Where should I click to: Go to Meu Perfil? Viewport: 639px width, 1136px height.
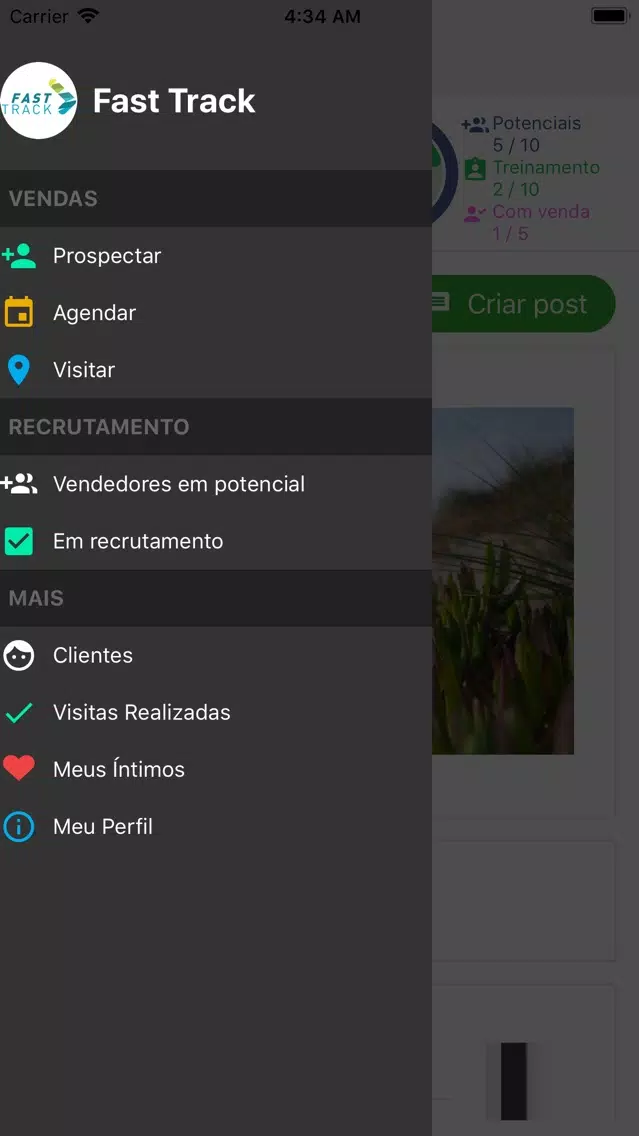click(x=103, y=826)
